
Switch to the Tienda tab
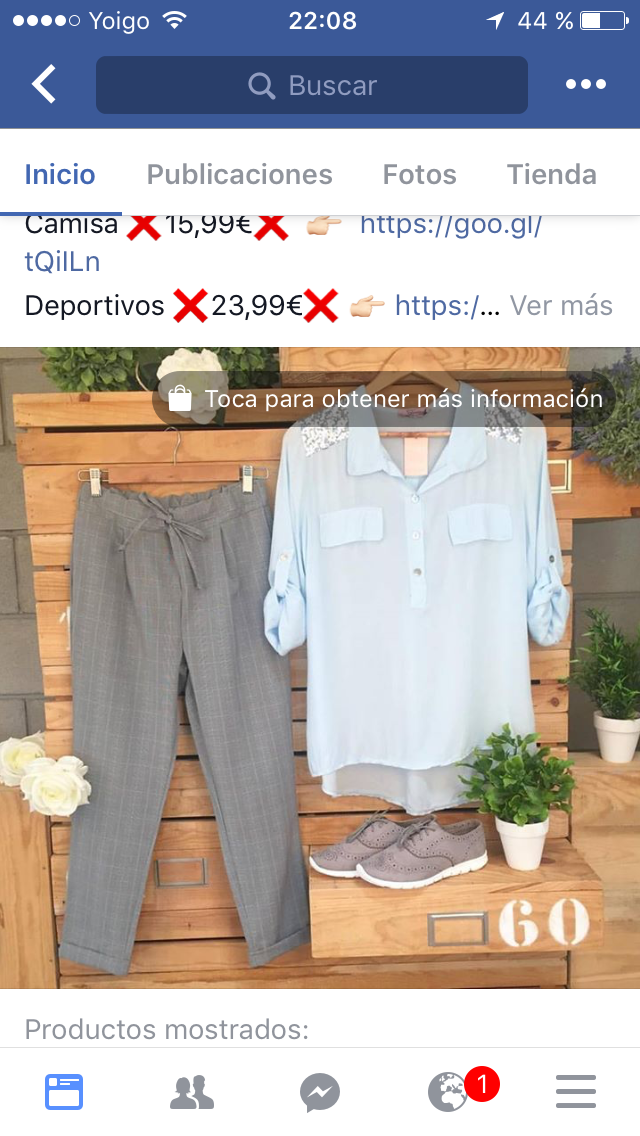(x=551, y=175)
